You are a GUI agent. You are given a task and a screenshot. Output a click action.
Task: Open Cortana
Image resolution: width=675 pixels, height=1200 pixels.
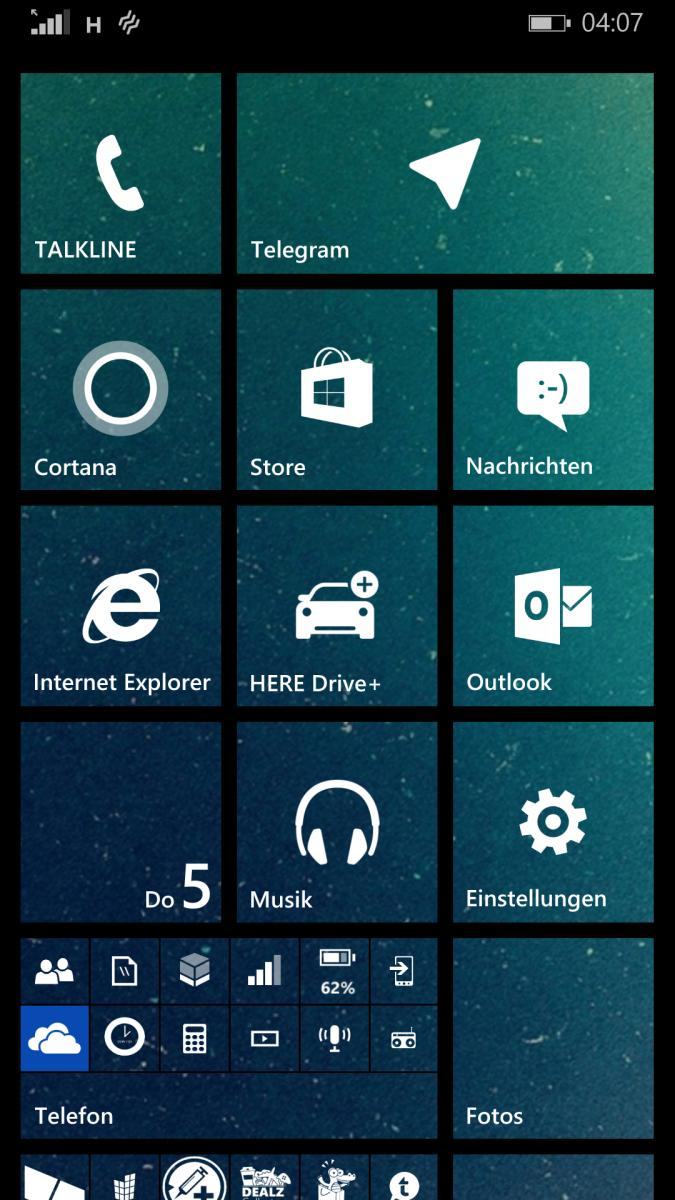point(120,390)
